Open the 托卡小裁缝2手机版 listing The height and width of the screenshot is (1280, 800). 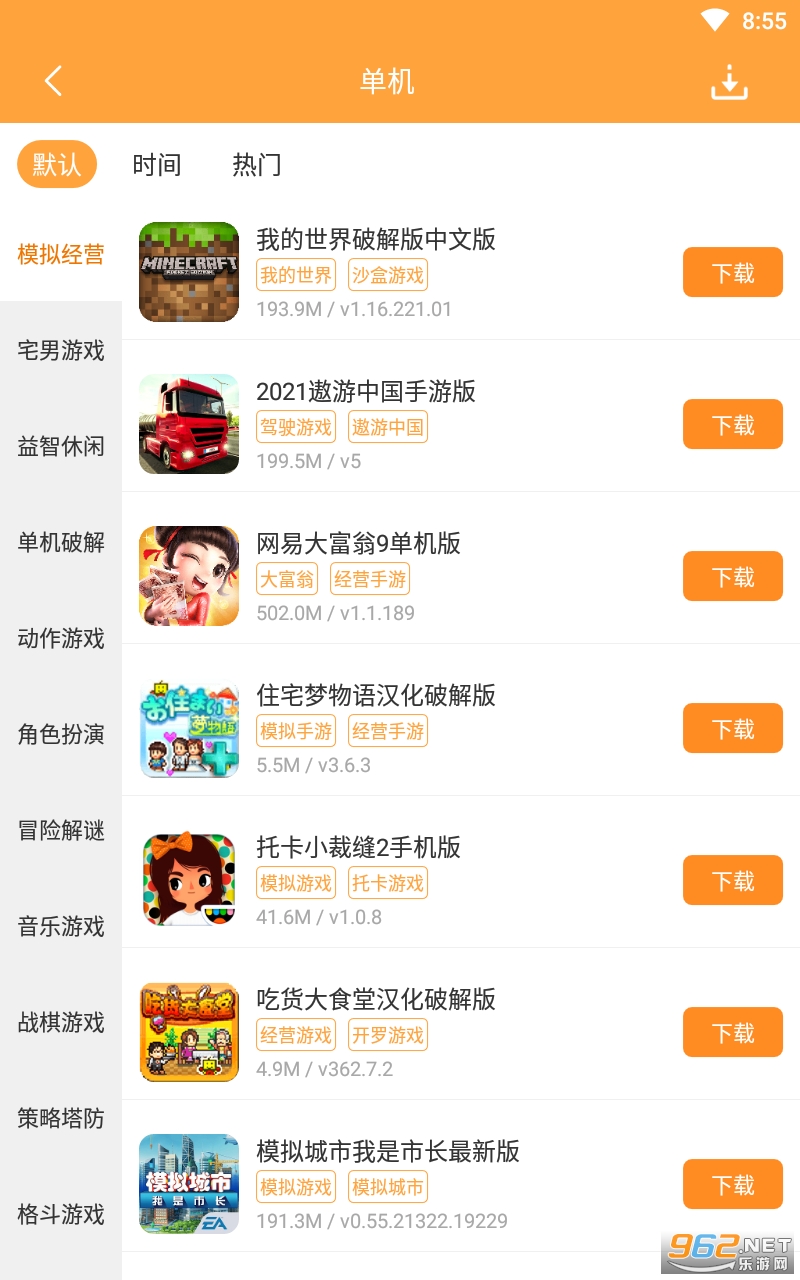[358, 848]
